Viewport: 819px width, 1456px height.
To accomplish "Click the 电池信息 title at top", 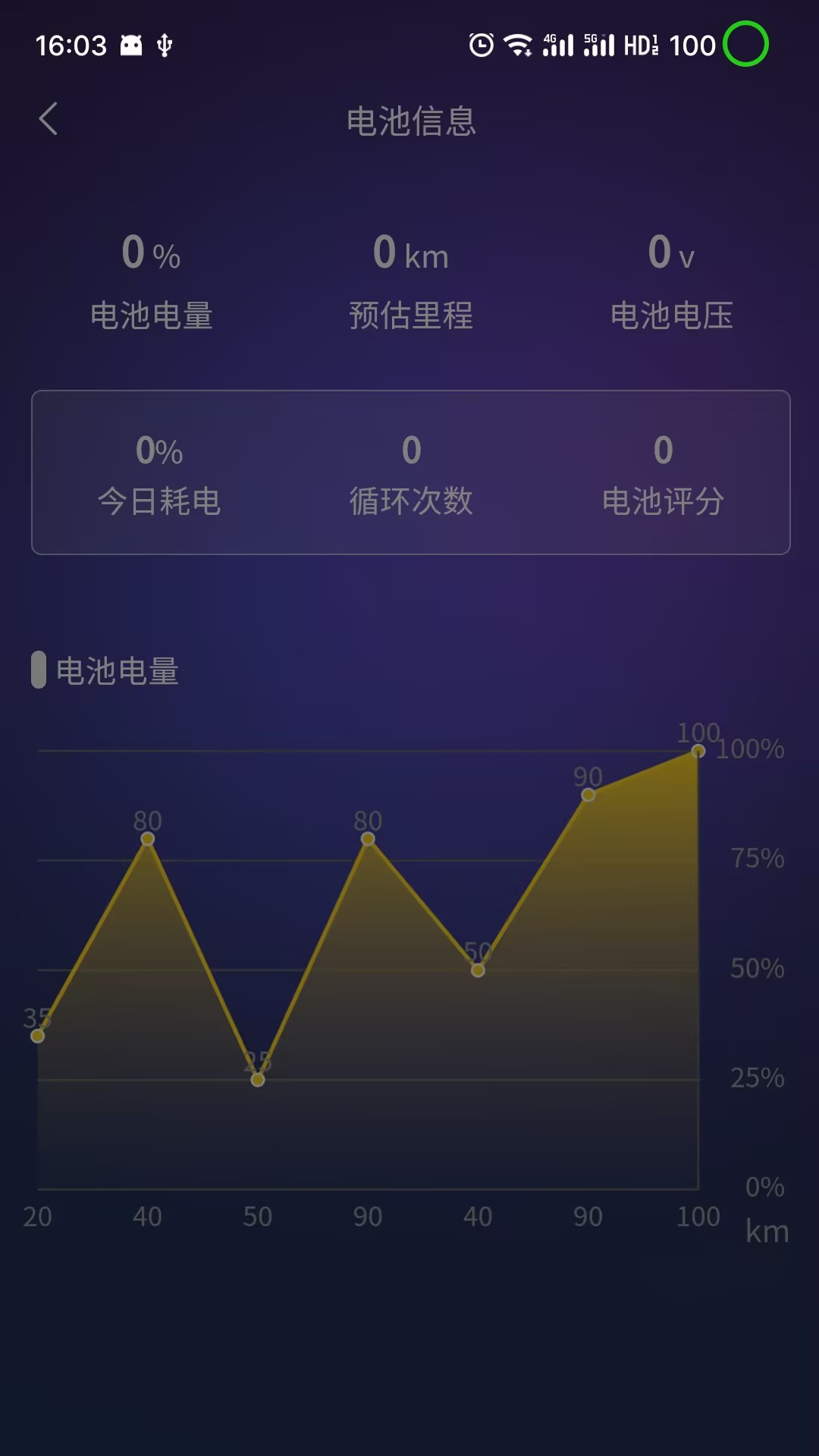I will click(409, 121).
